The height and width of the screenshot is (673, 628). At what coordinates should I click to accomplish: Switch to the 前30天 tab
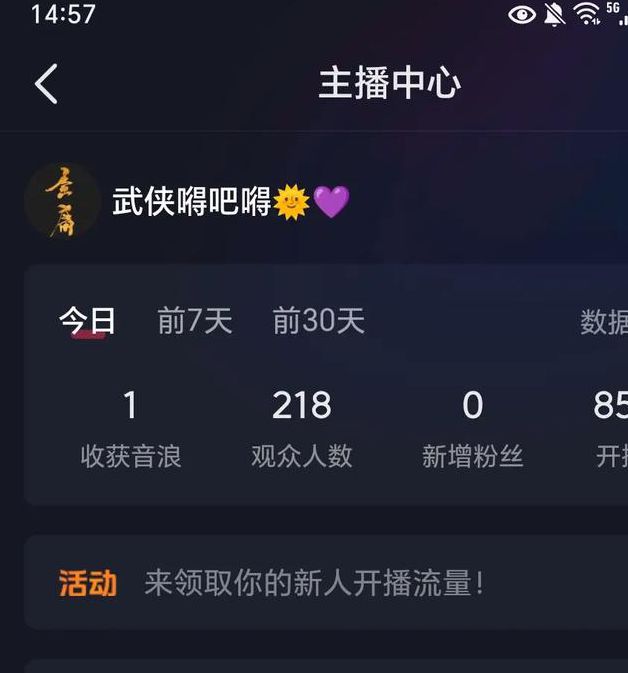[x=319, y=321]
